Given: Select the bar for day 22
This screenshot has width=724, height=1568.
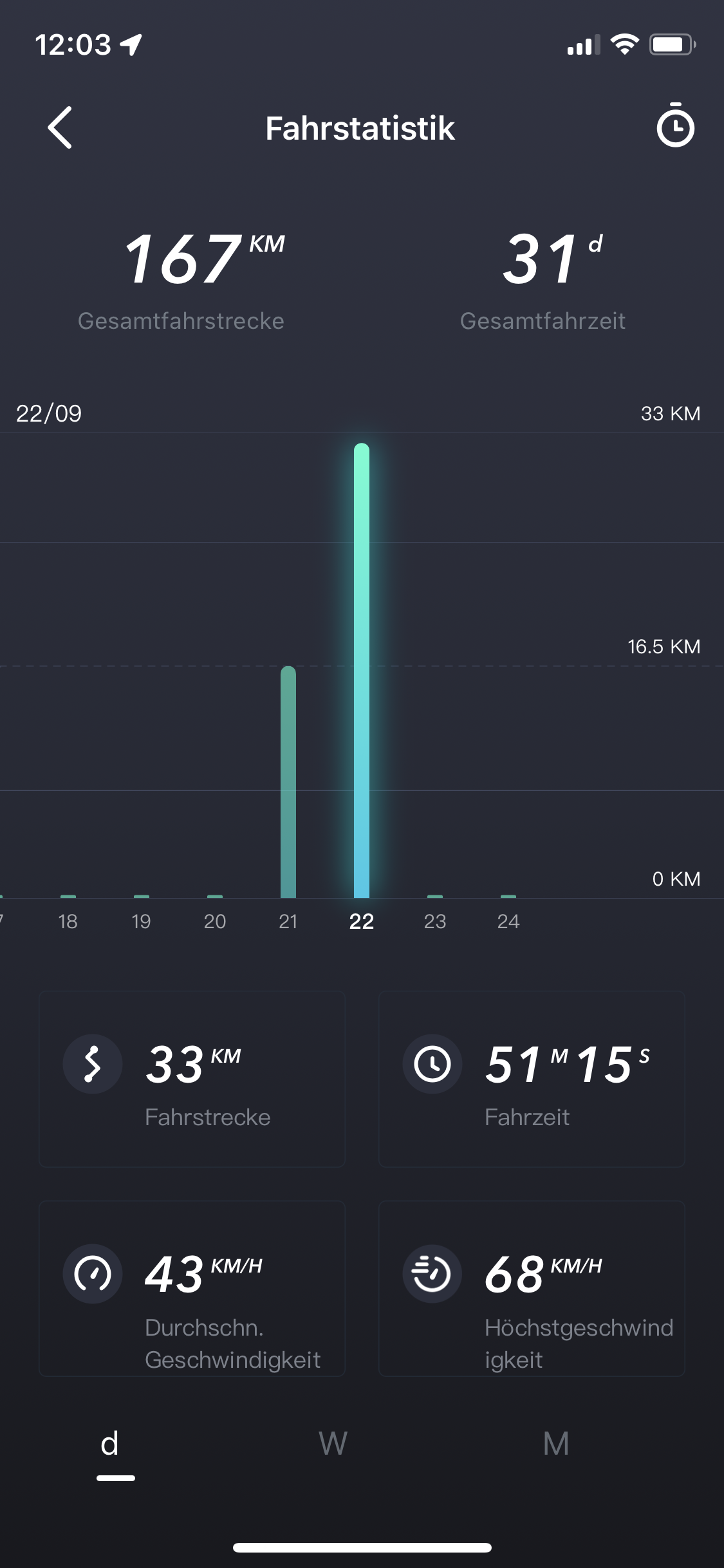Looking at the screenshot, I should pos(361,669).
